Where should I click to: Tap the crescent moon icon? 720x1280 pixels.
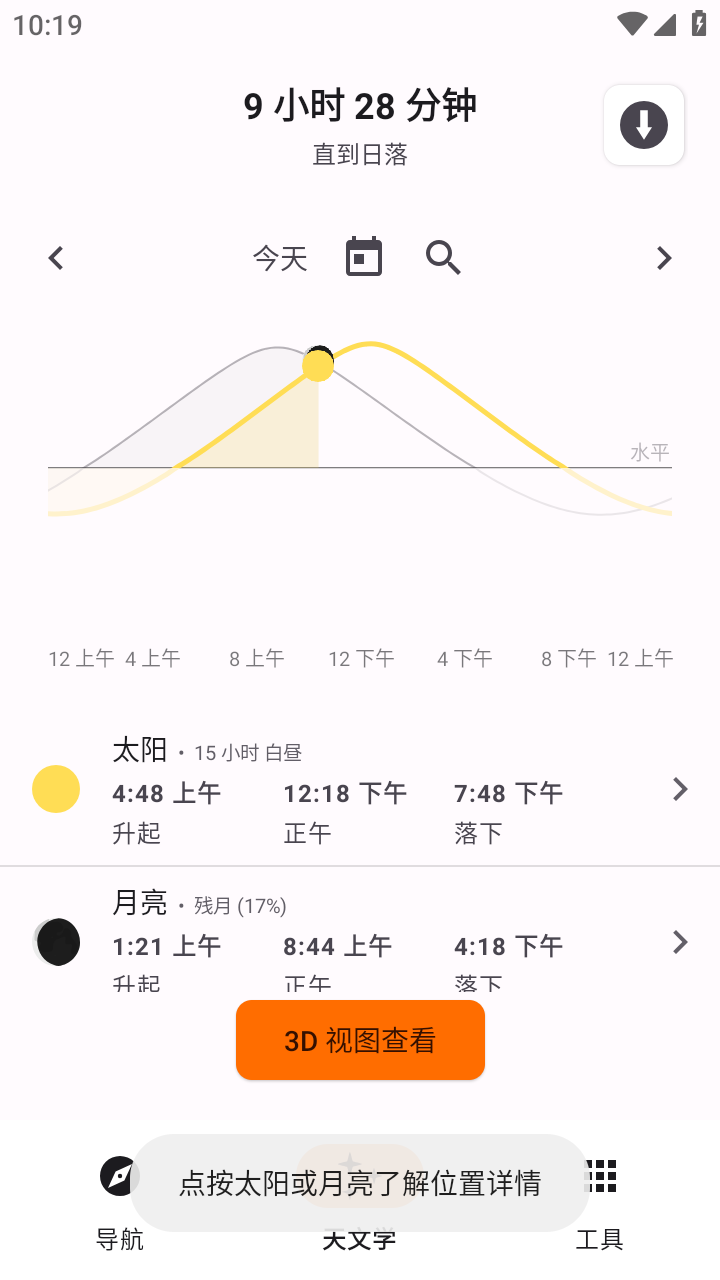(x=57, y=941)
